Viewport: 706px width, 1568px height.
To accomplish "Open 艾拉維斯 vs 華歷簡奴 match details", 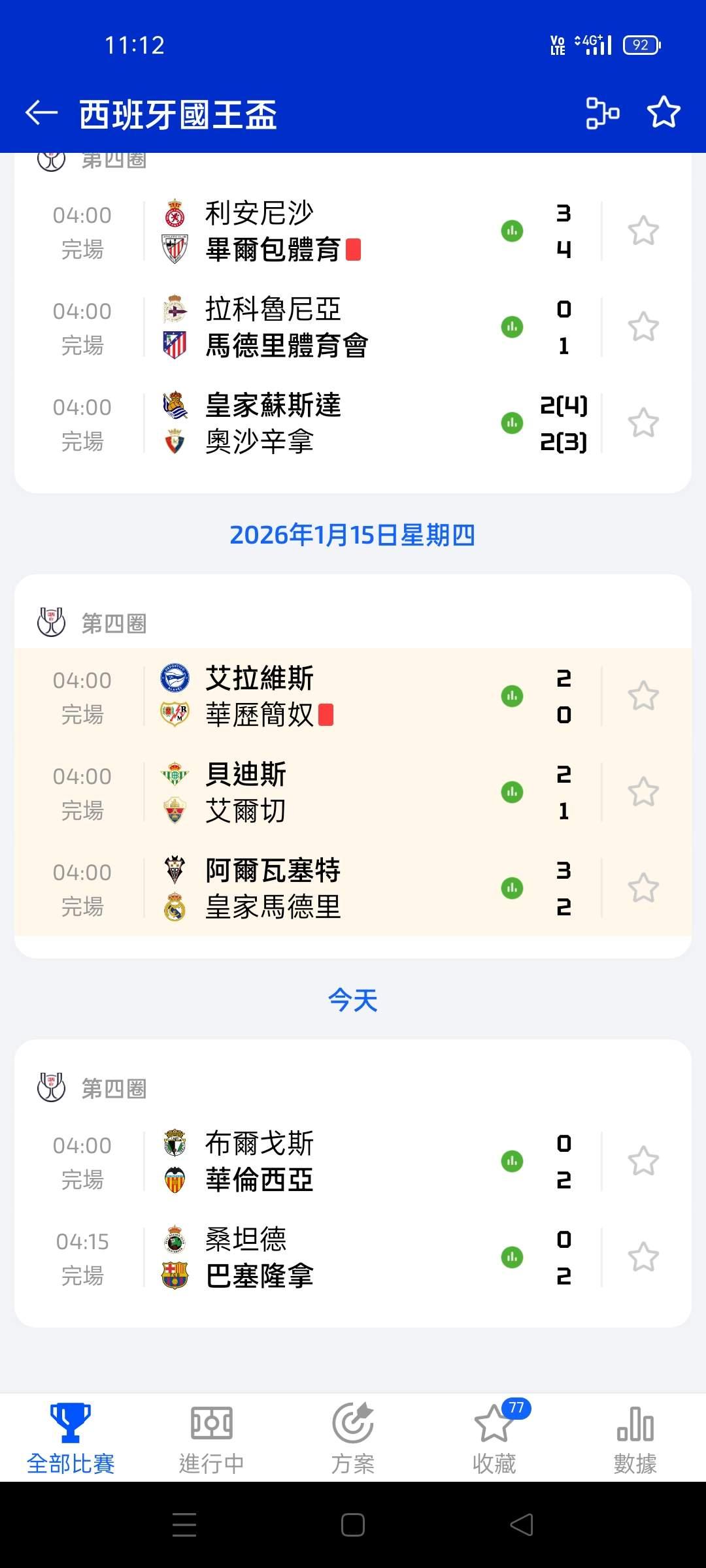I will pyautogui.click(x=314, y=696).
